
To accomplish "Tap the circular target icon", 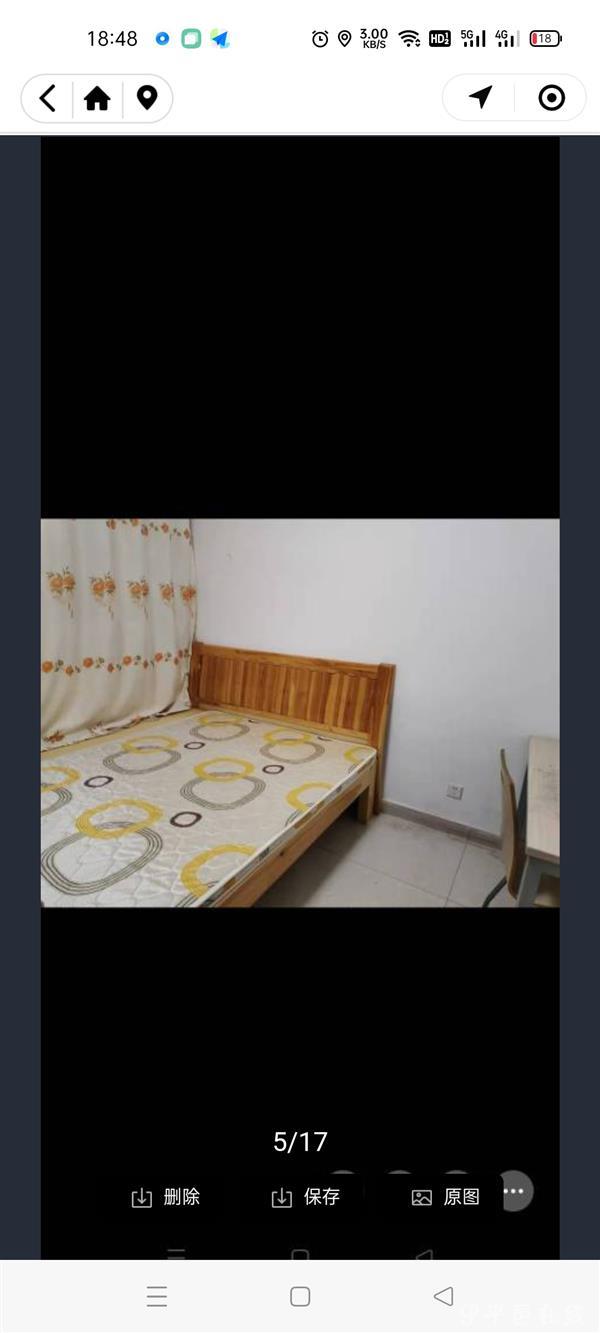I will [551, 97].
